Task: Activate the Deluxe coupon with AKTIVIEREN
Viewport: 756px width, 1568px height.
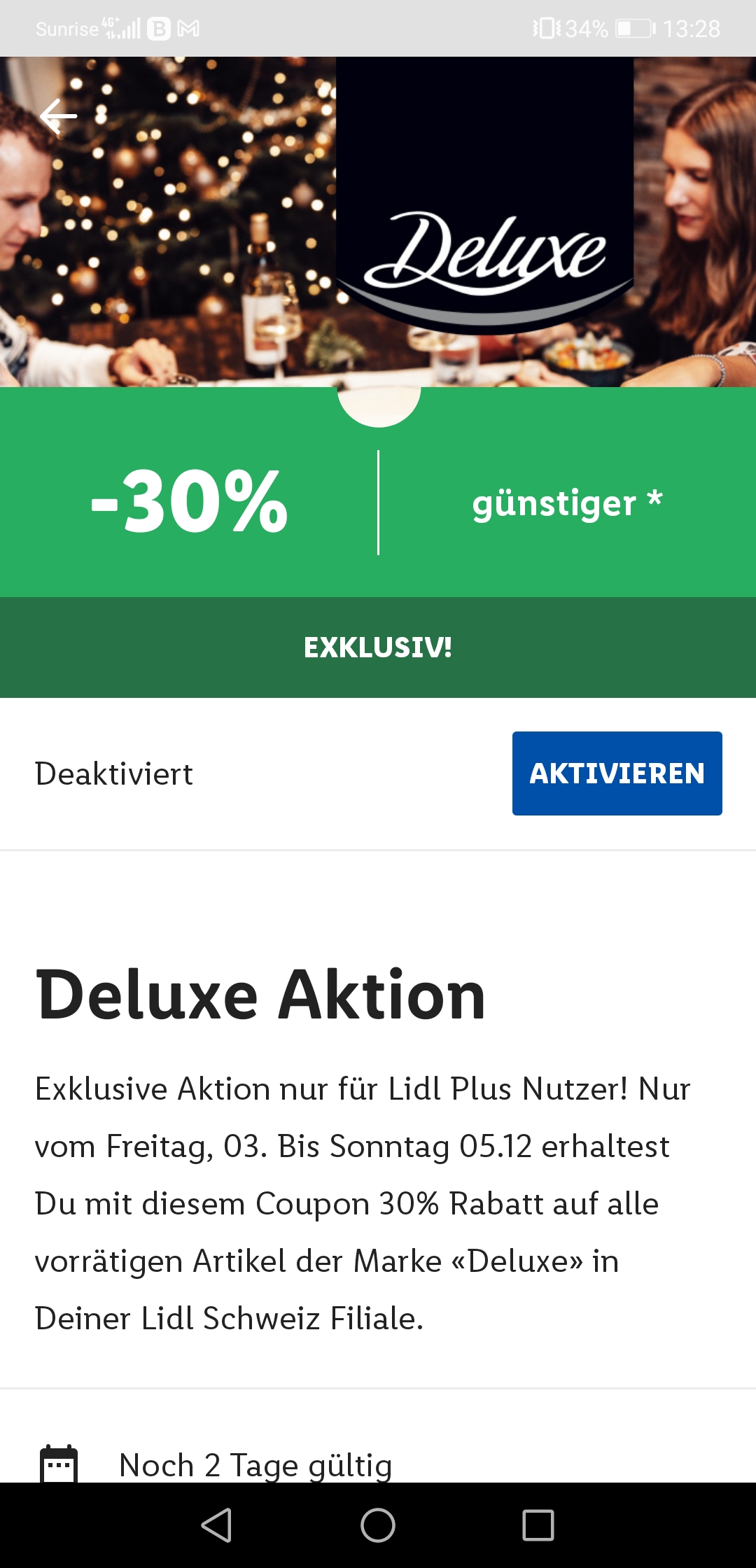Action: tap(617, 773)
